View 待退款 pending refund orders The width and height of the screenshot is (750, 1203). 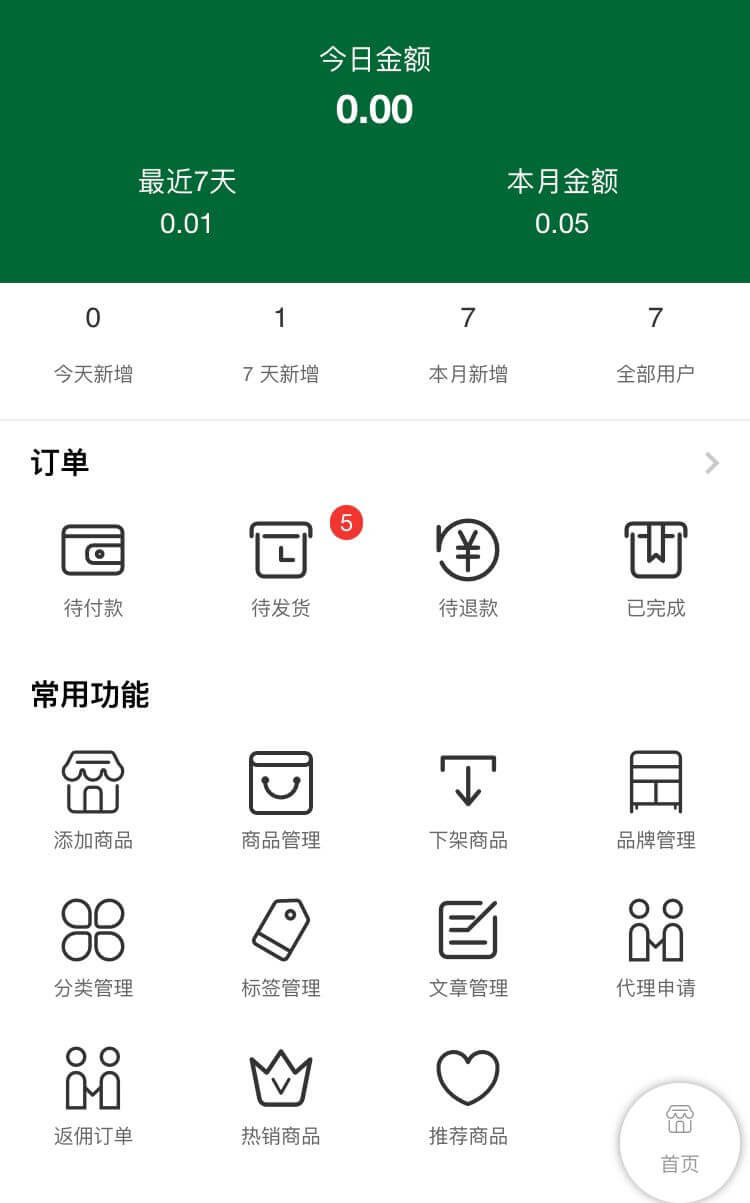tap(468, 567)
